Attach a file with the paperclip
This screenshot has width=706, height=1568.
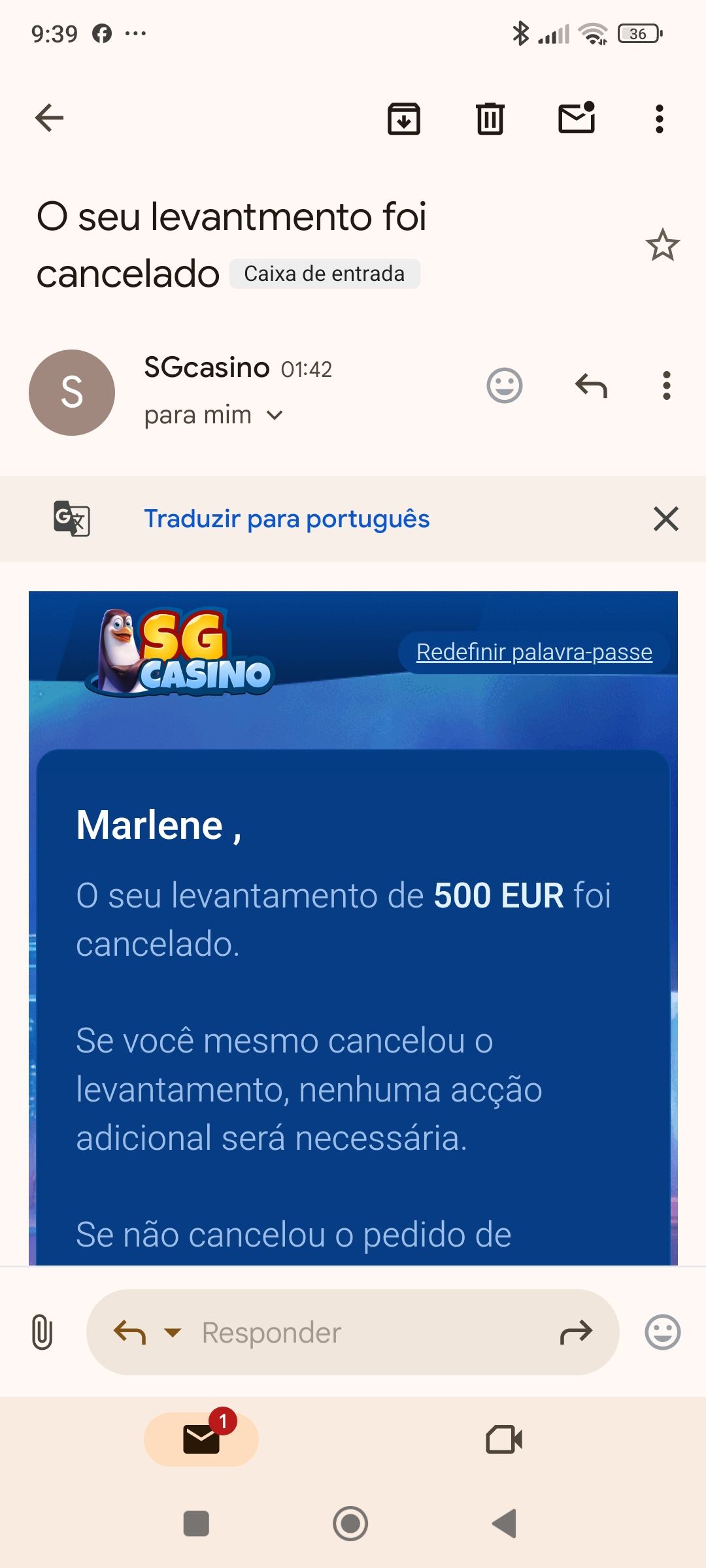(x=42, y=1332)
